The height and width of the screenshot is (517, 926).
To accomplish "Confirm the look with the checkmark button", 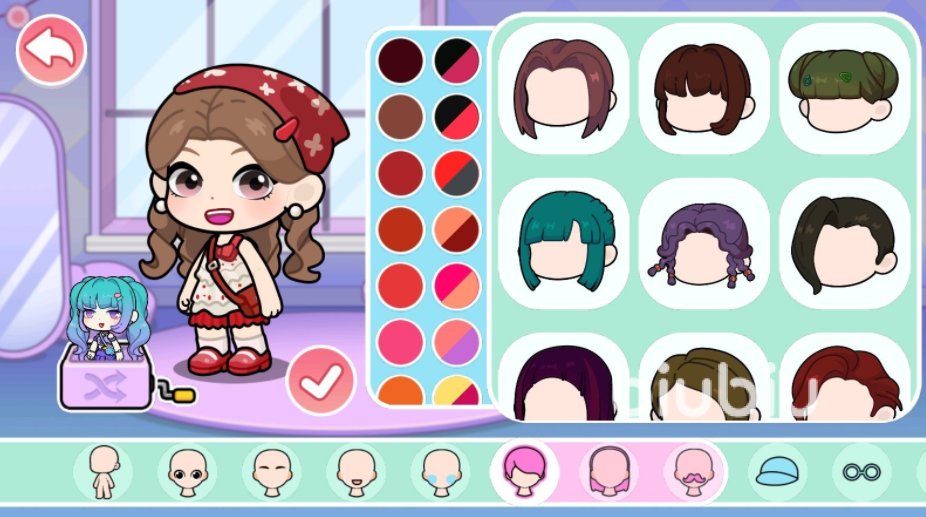I will pyautogui.click(x=320, y=381).
